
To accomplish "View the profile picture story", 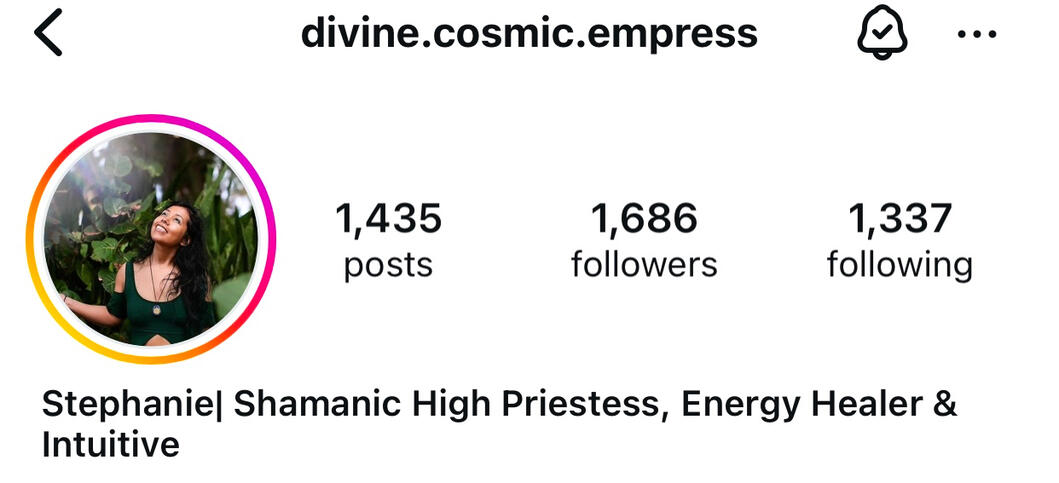I will [151, 238].
